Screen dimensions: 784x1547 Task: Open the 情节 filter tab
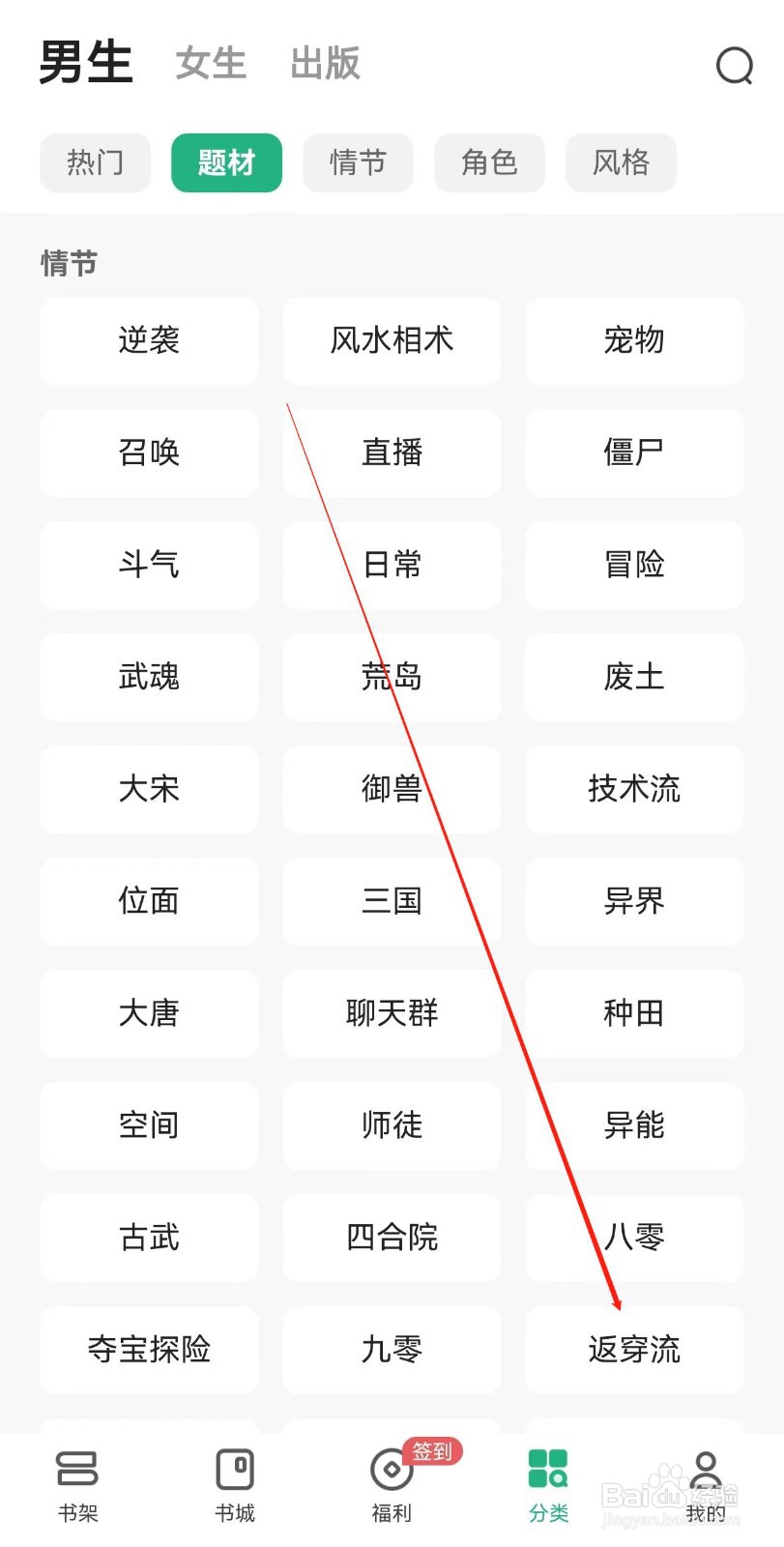coord(358,162)
